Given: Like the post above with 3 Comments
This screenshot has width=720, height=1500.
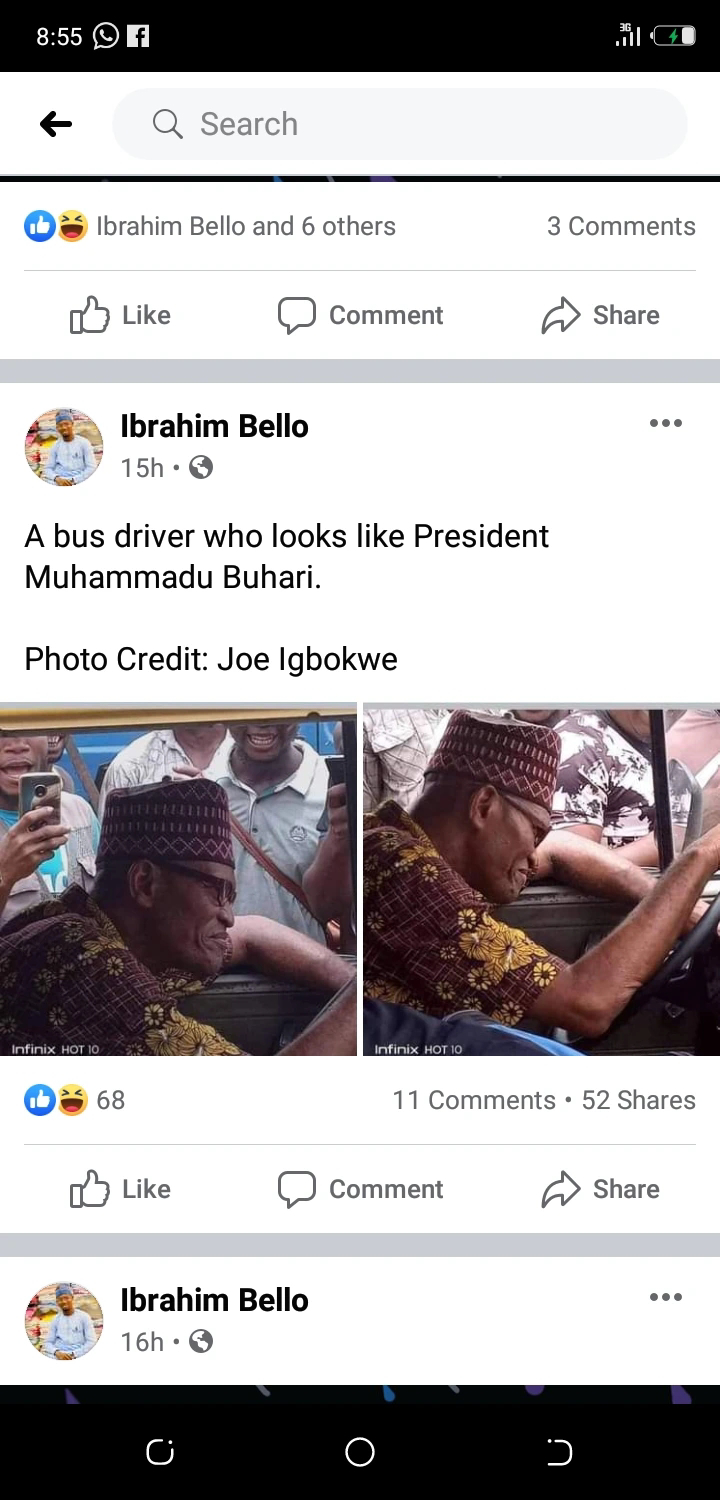Looking at the screenshot, I should 120,315.
